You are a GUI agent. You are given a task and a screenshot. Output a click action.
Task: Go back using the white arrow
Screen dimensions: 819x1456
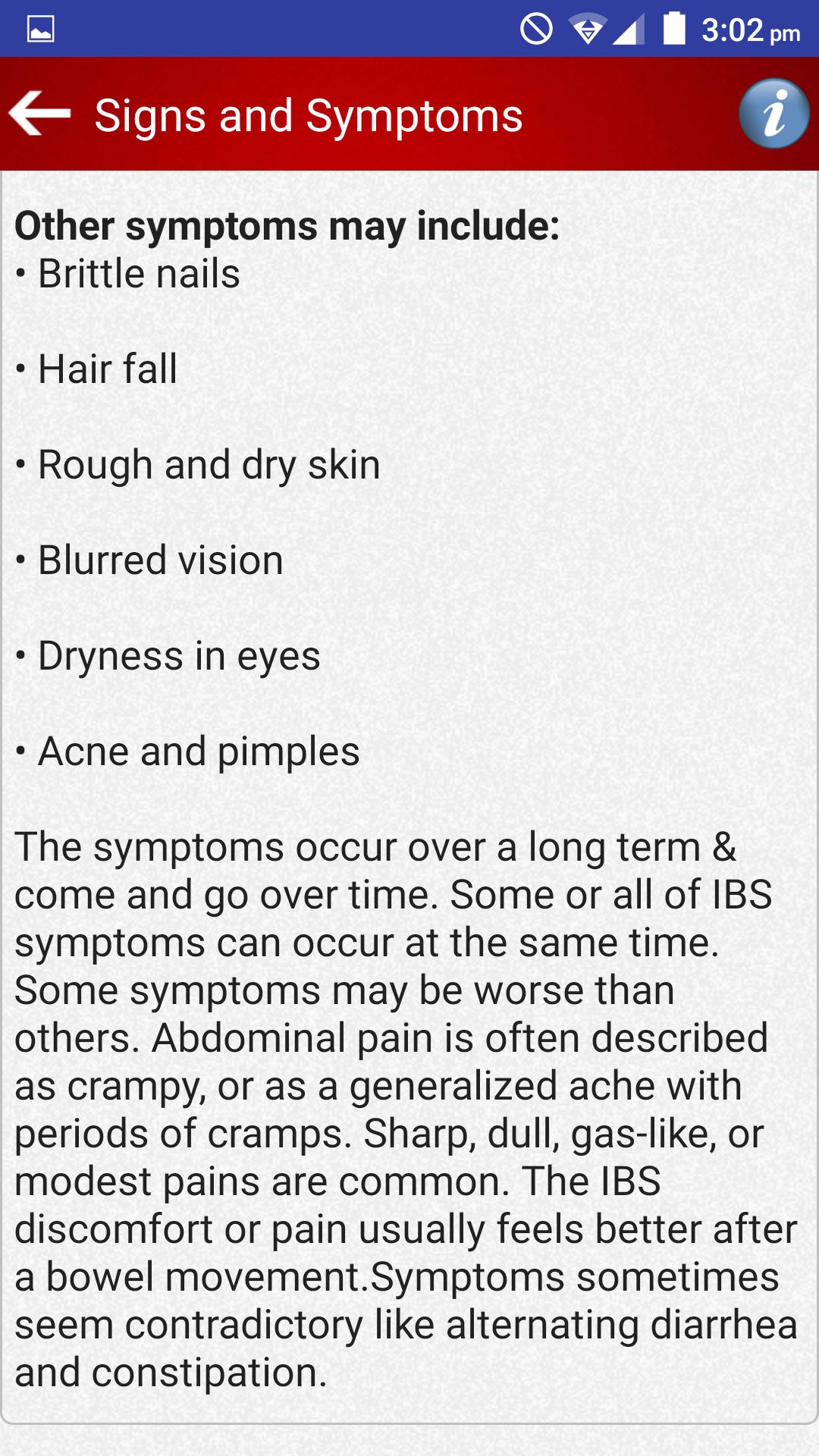click(39, 114)
